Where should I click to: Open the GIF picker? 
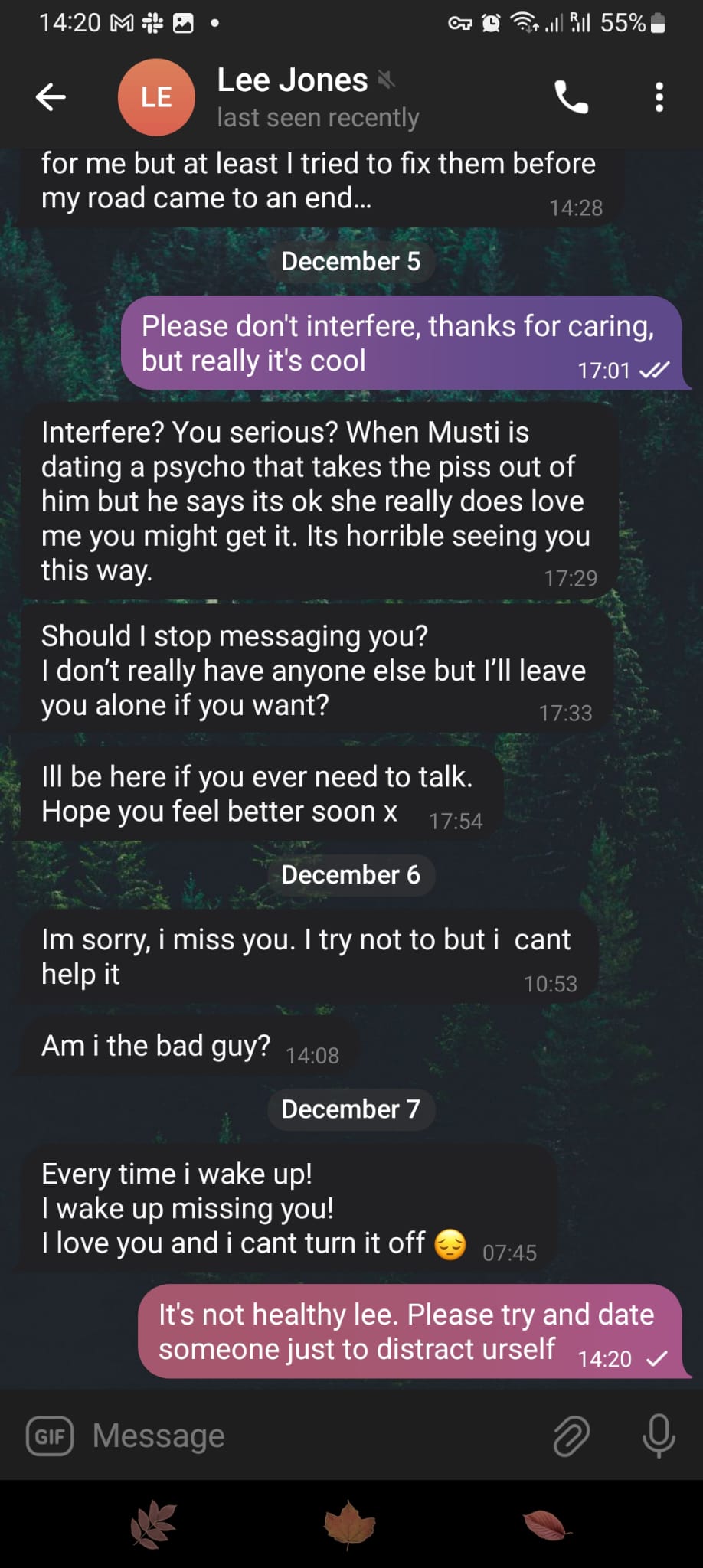coord(50,1436)
